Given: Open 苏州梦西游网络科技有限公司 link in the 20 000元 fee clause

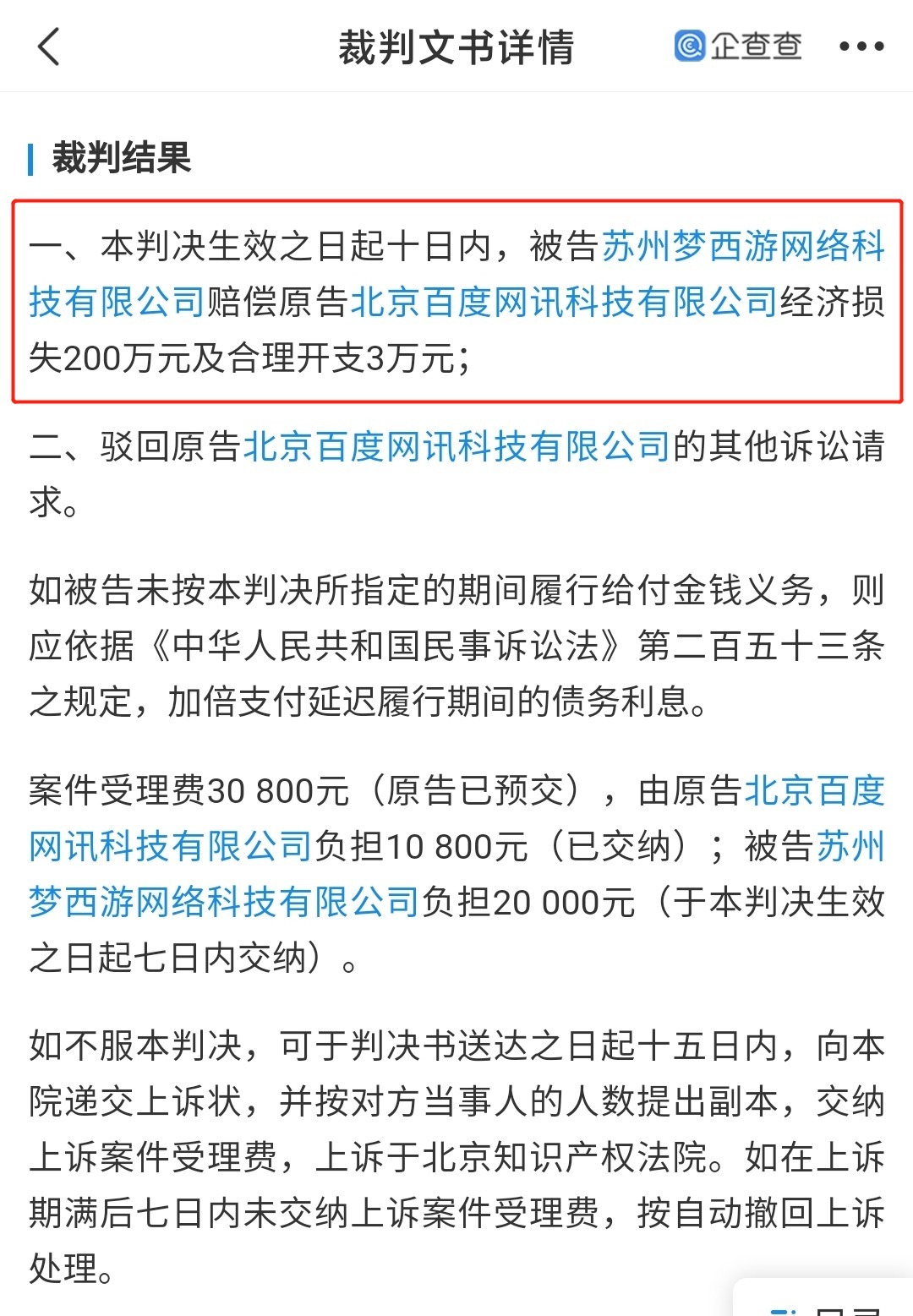Looking at the screenshot, I should point(224,902).
